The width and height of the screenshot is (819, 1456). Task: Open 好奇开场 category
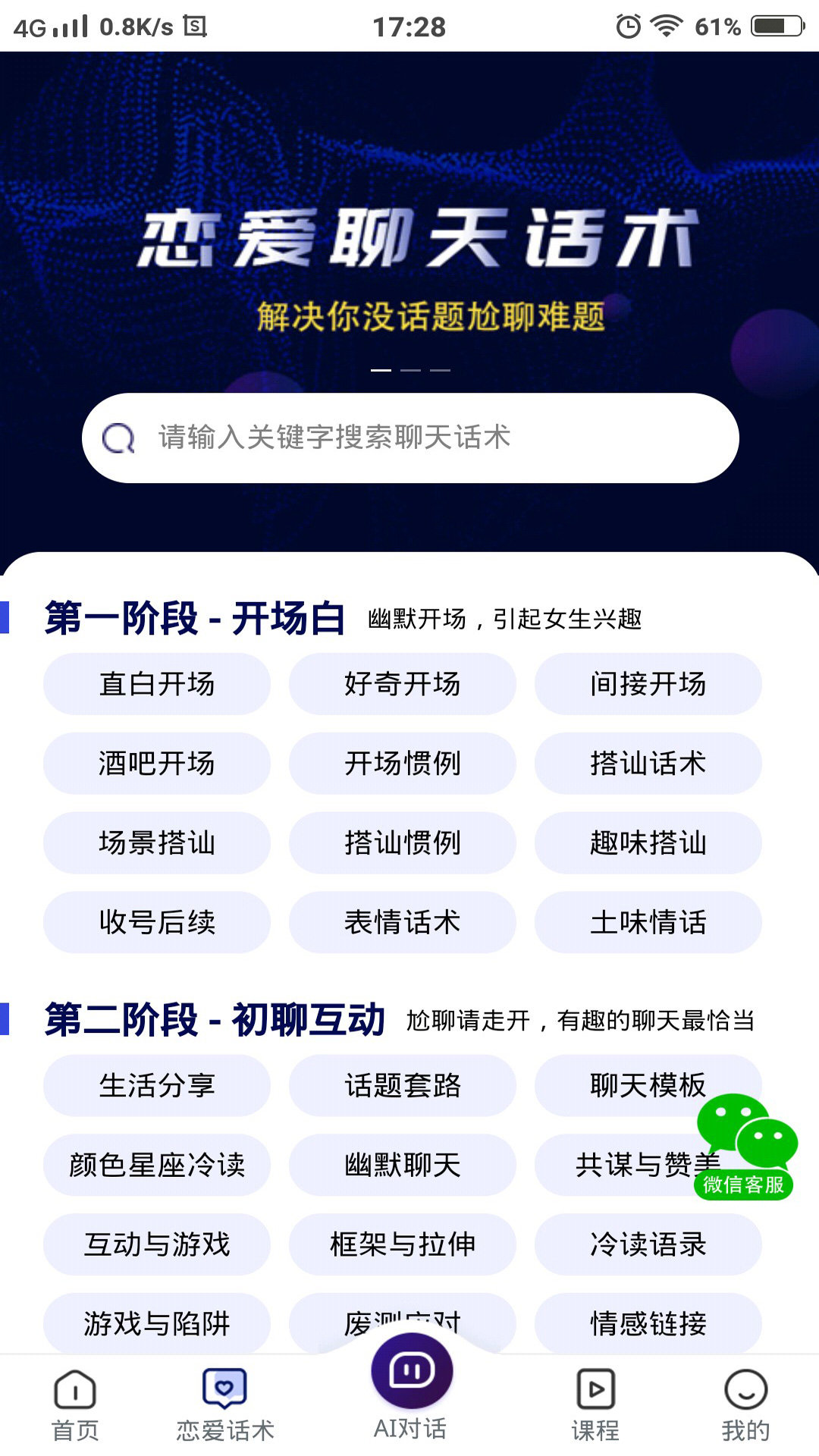pyautogui.click(x=403, y=684)
